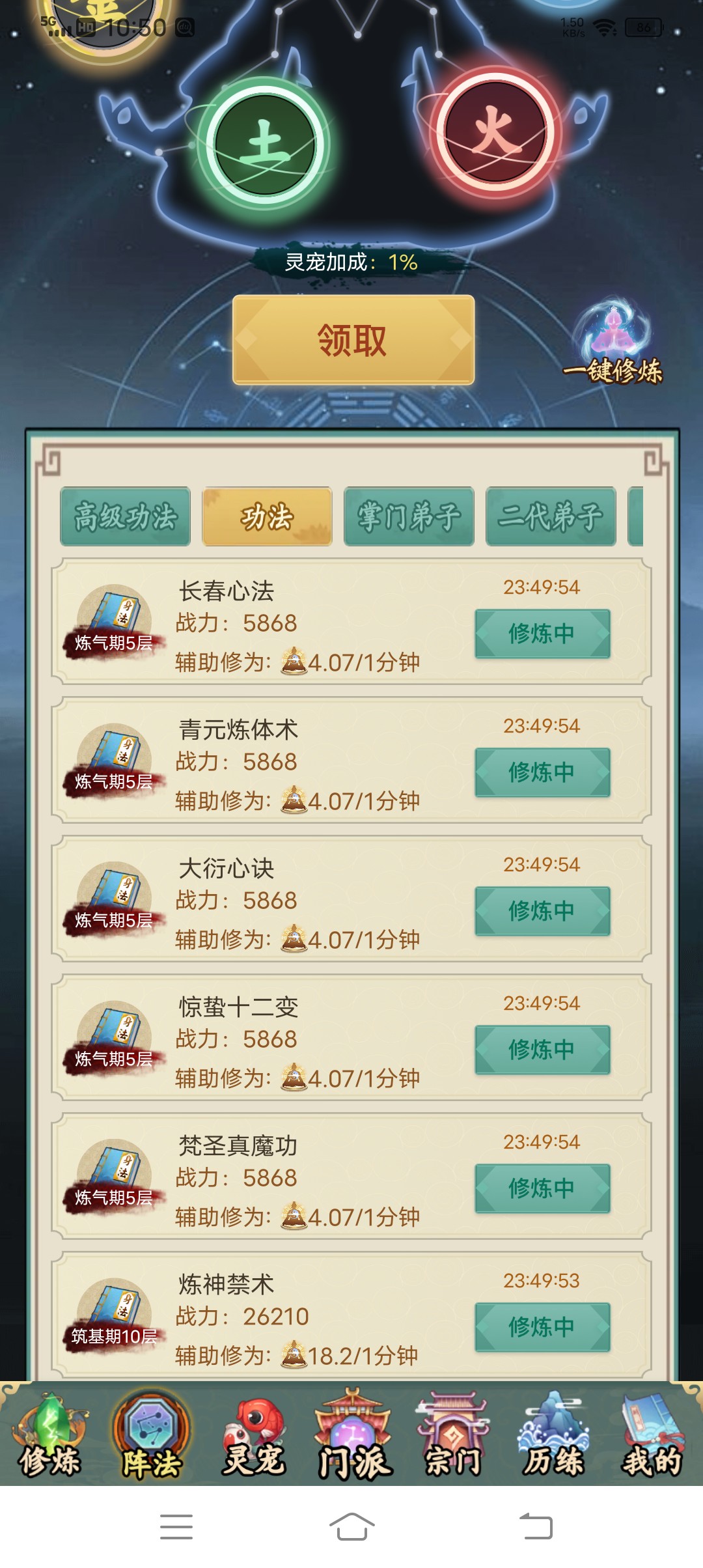Tap 修炼中 button for 炼神禁术
This screenshot has height=1568, width=703.
tap(542, 1327)
